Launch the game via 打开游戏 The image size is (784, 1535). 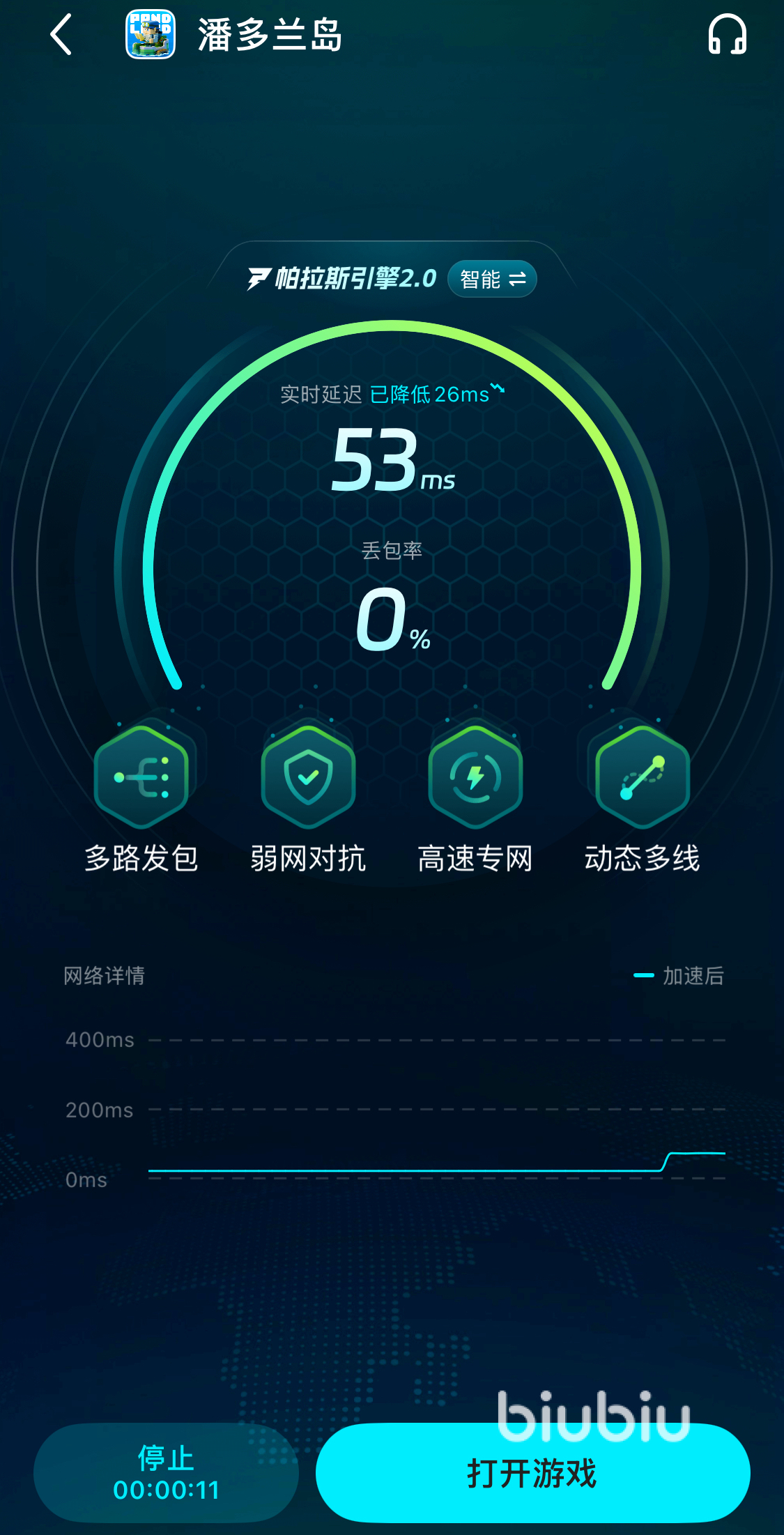click(x=532, y=1472)
